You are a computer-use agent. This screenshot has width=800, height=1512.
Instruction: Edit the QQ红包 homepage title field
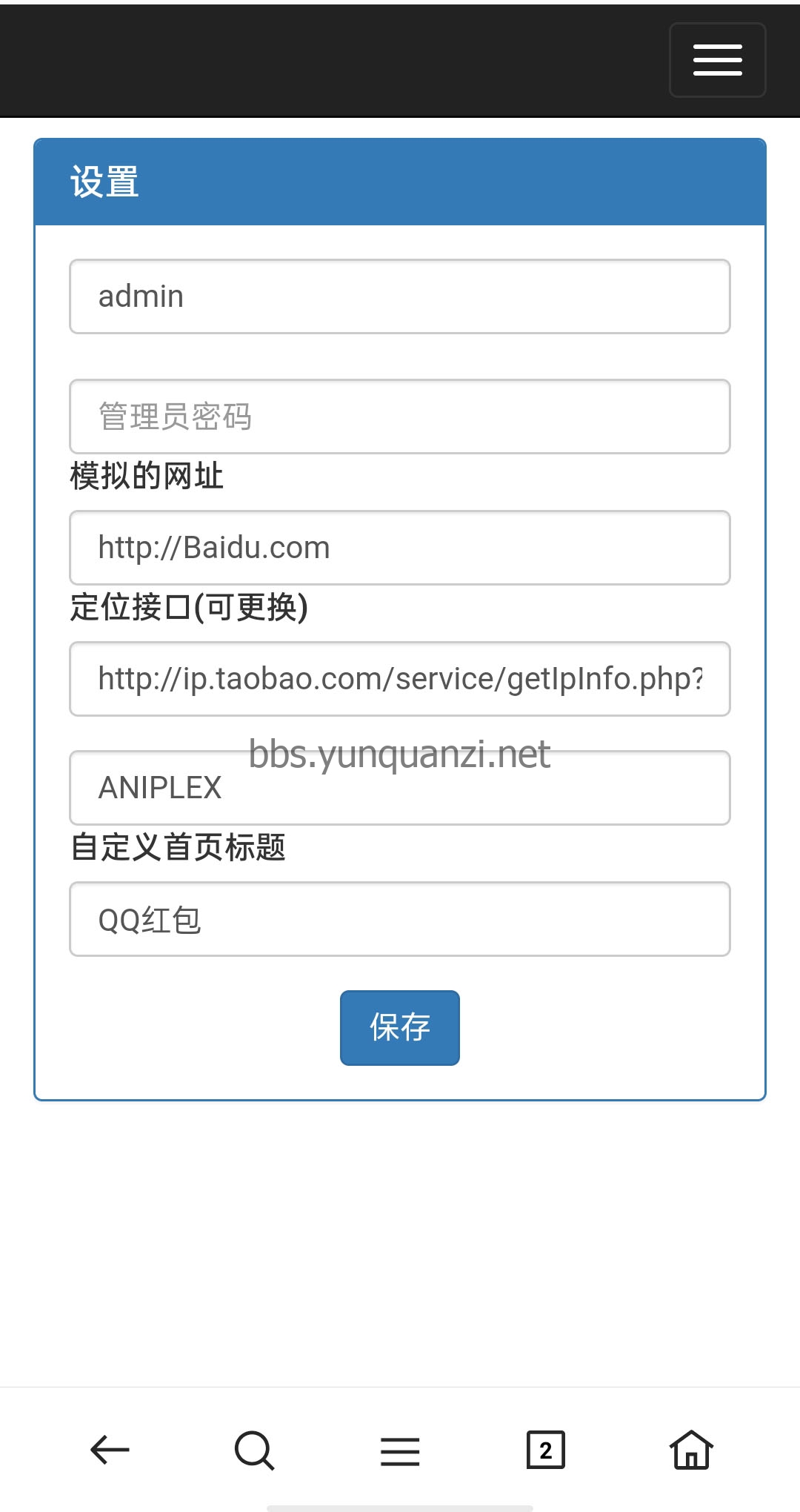pyautogui.click(x=400, y=919)
